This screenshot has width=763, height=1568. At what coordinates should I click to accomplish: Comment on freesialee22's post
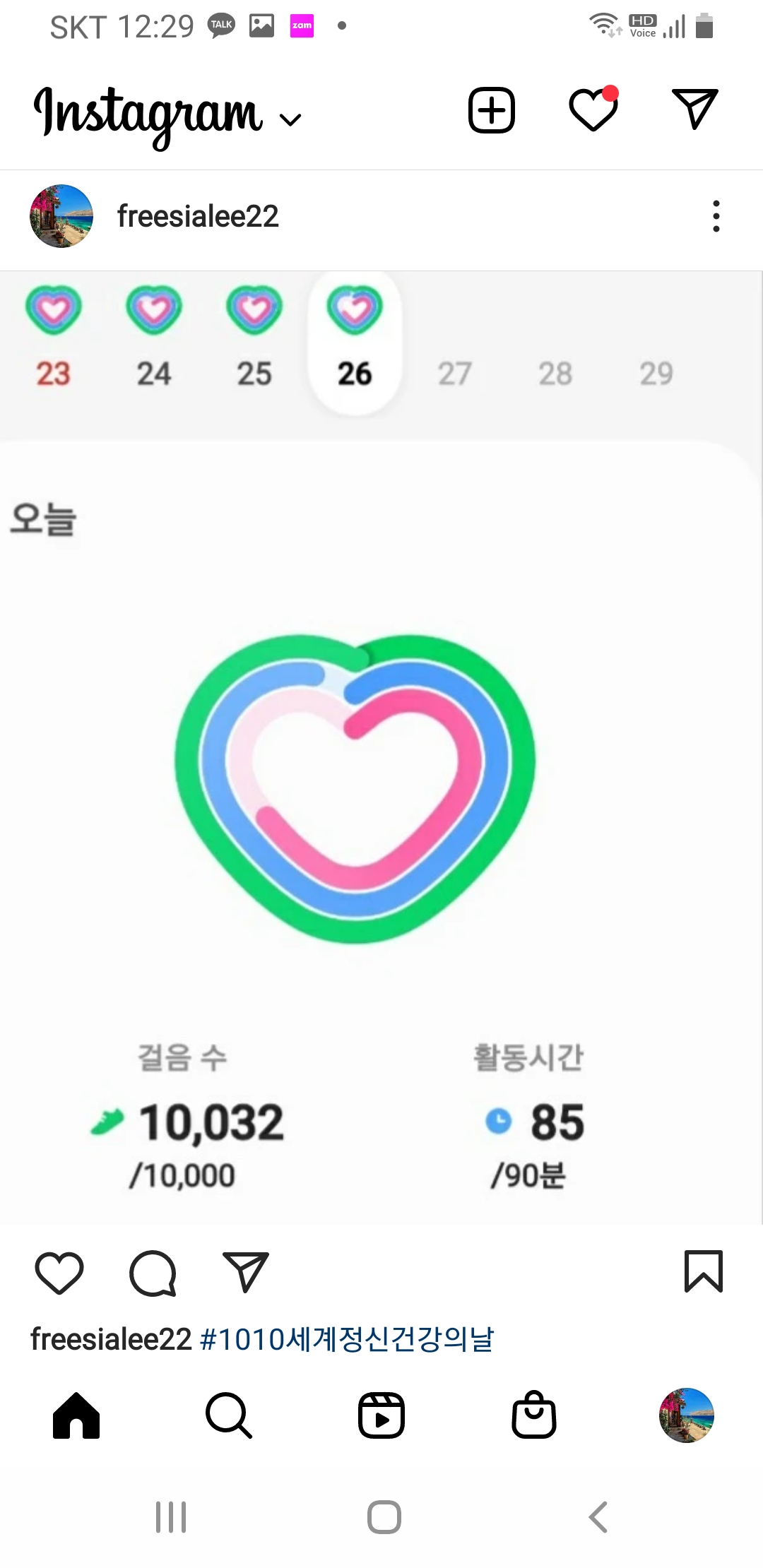pyautogui.click(x=153, y=1273)
